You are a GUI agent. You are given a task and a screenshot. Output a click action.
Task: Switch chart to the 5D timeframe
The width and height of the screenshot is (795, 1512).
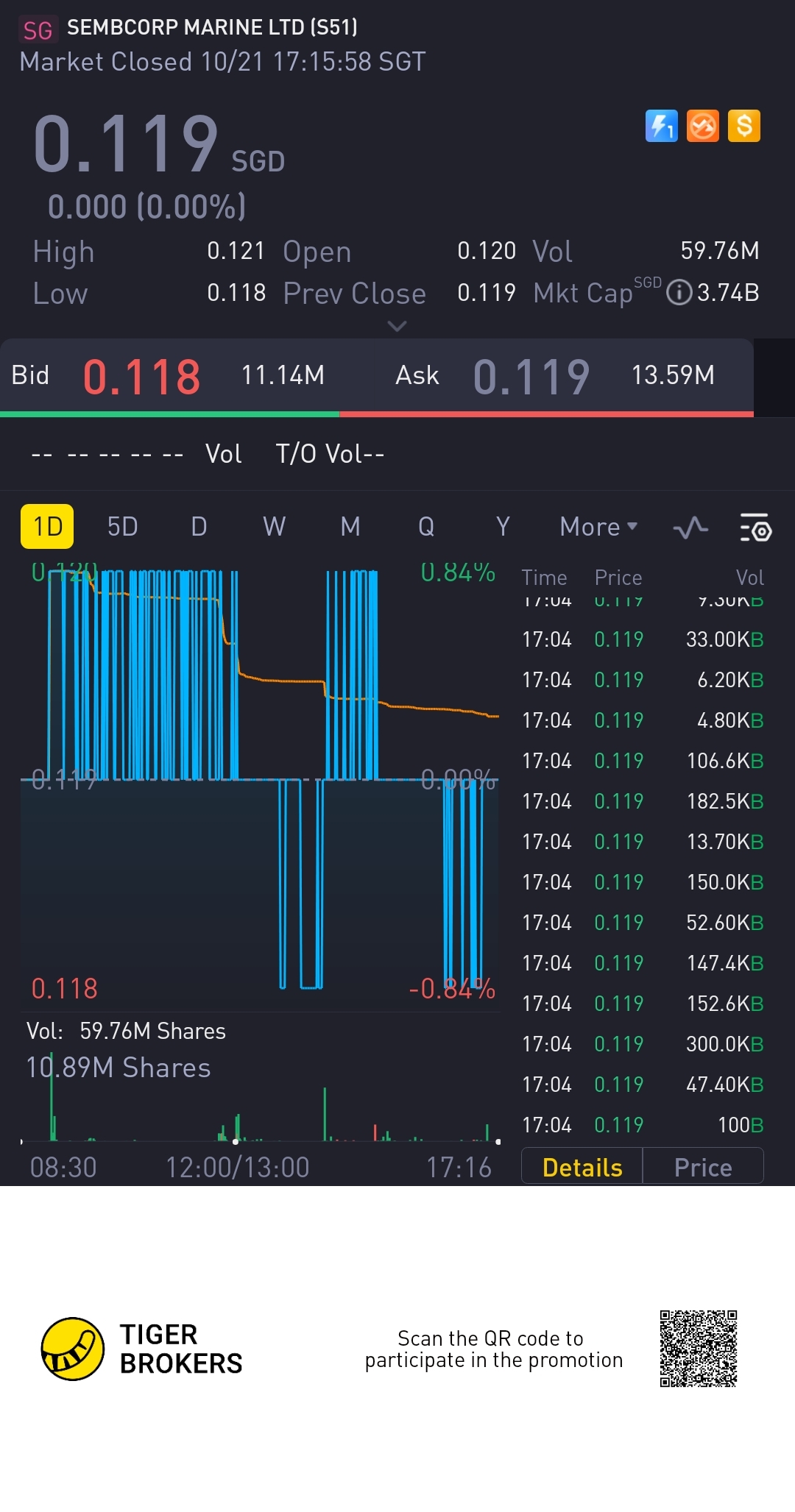point(122,527)
